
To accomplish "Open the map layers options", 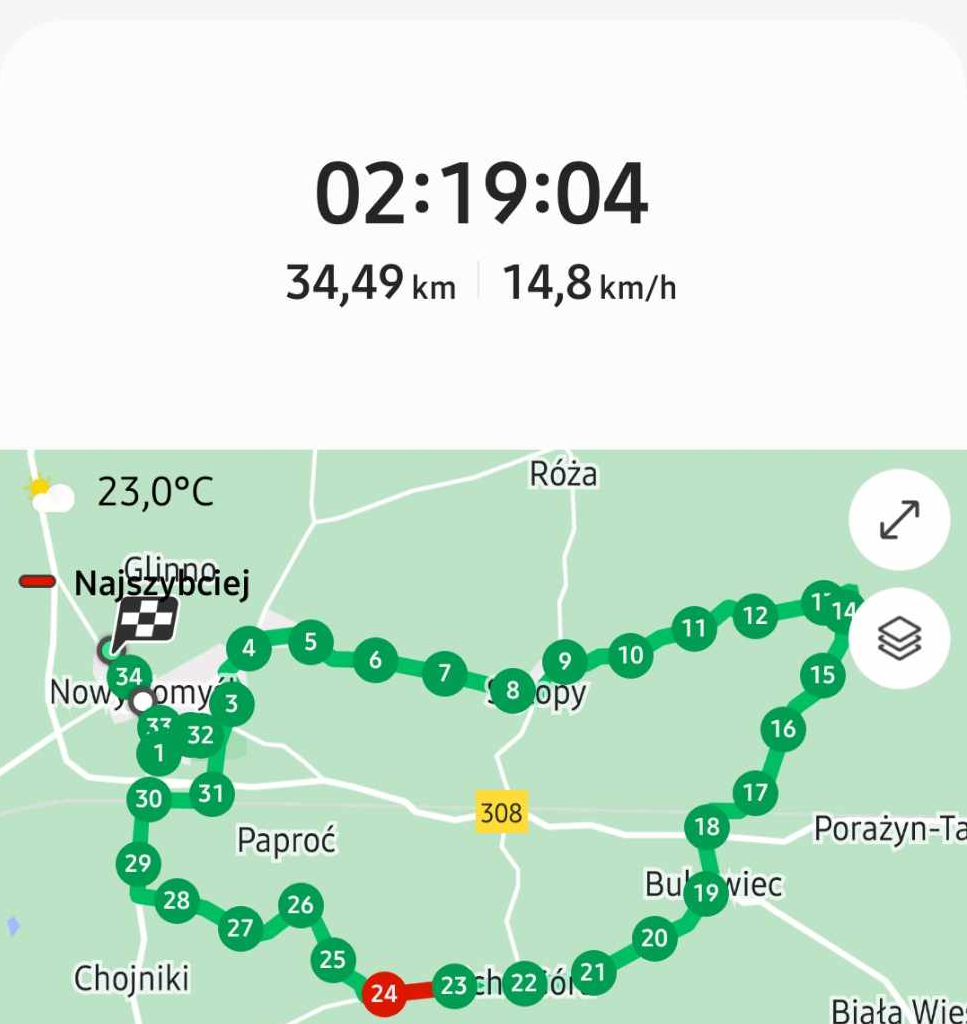I will click(x=898, y=638).
